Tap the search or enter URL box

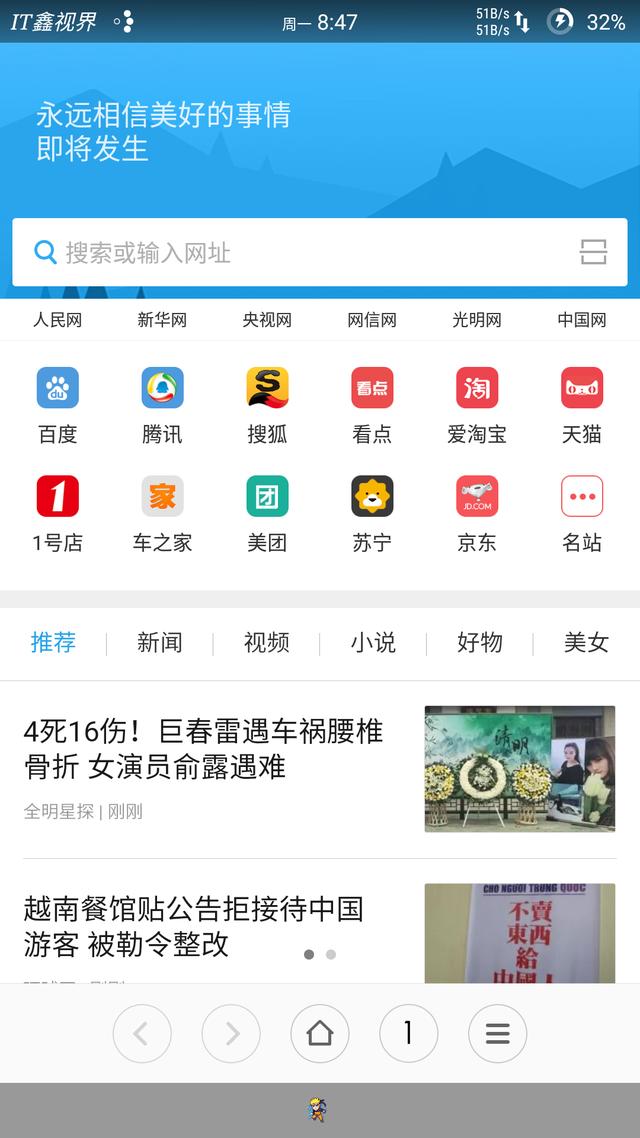pos(300,253)
